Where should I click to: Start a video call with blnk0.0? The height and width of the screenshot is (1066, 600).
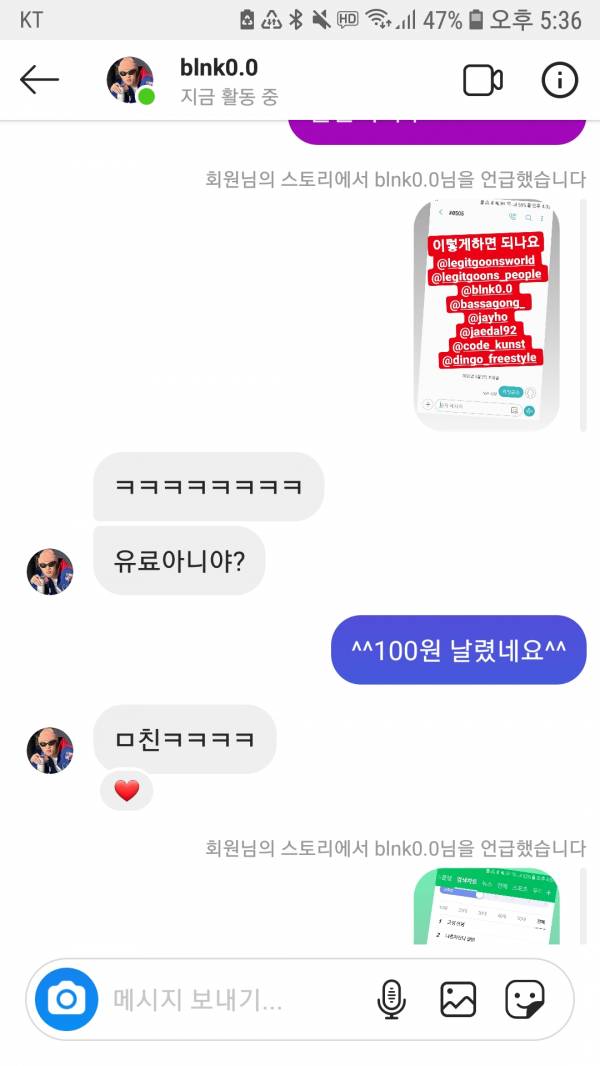482,81
